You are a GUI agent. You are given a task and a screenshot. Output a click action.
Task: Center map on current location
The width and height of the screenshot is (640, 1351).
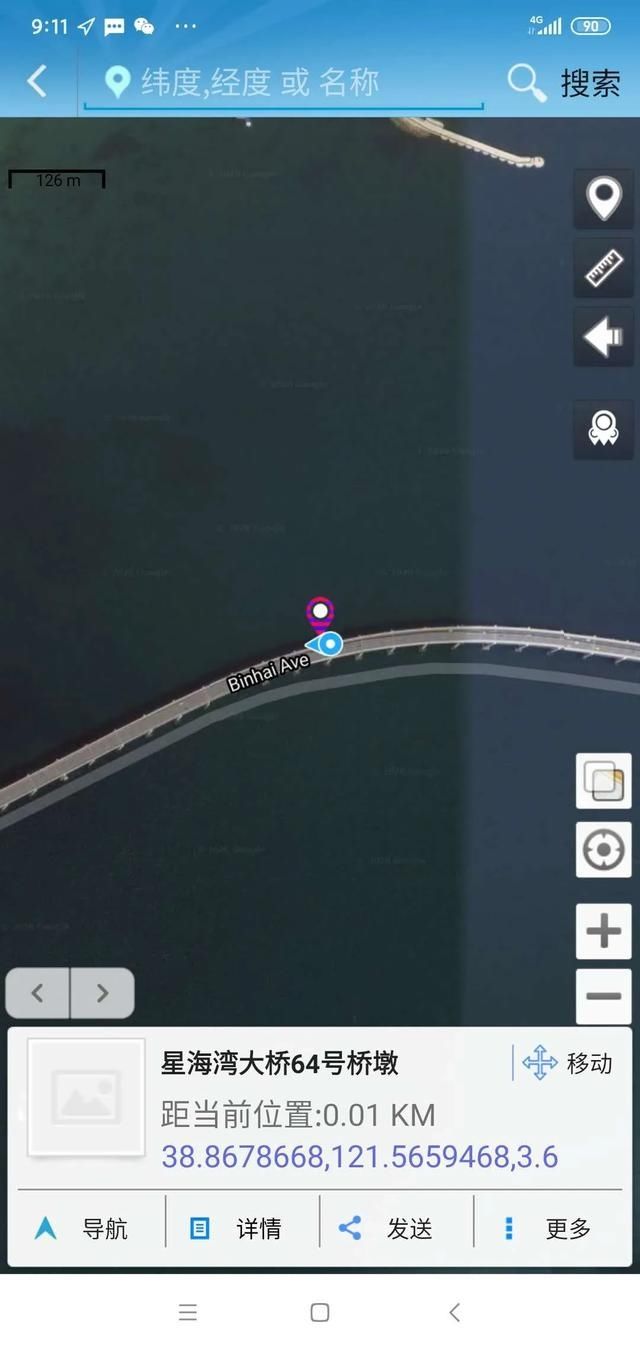point(603,851)
